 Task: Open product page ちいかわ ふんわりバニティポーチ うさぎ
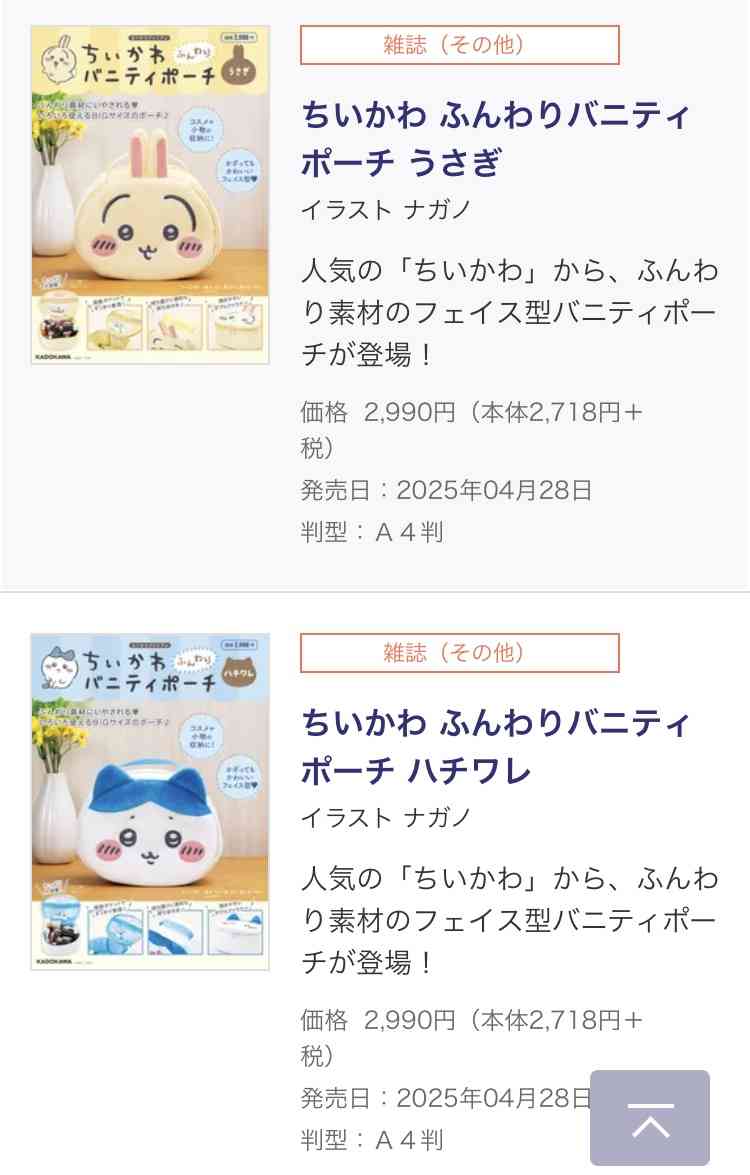click(496, 139)
